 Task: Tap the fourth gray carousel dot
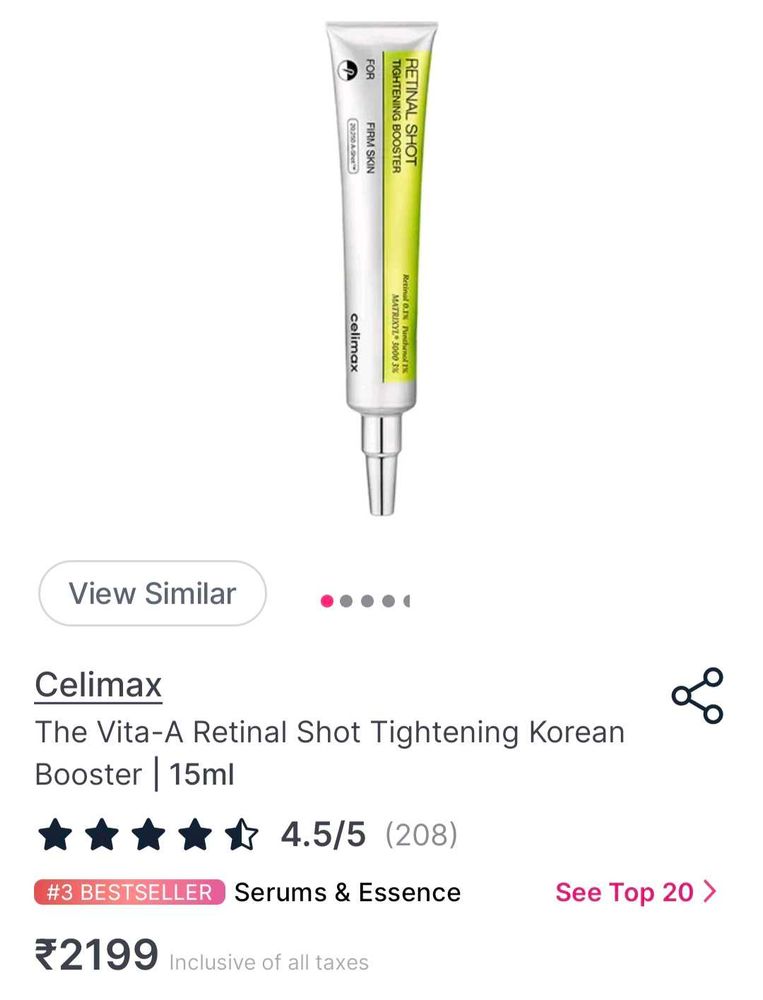pyautogui.click(x=387, y=602)
